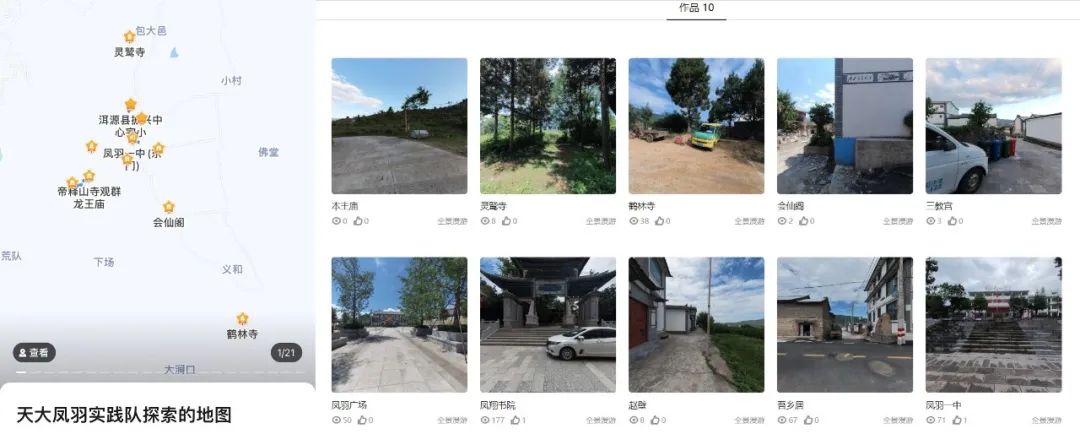The width and height of the screenshot is (1080, 434).
Task: Switch to the 作品 10 tab
Action: tap(696, 8)
